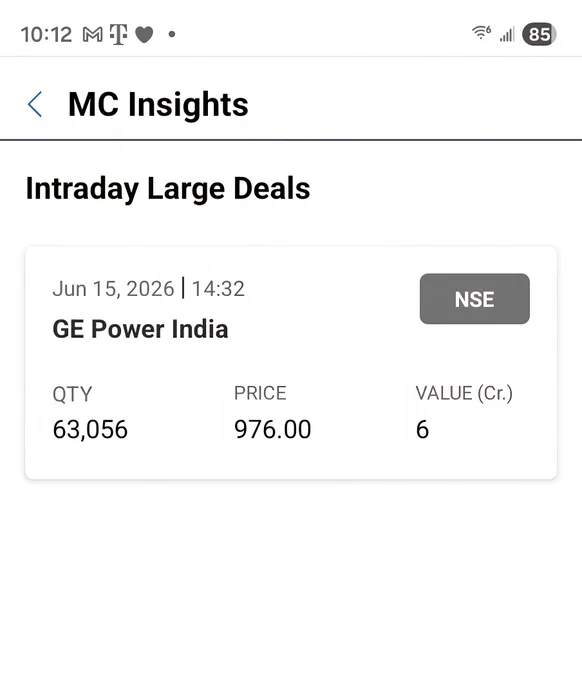Open the GE Power India deal card

tap(291, 363)
